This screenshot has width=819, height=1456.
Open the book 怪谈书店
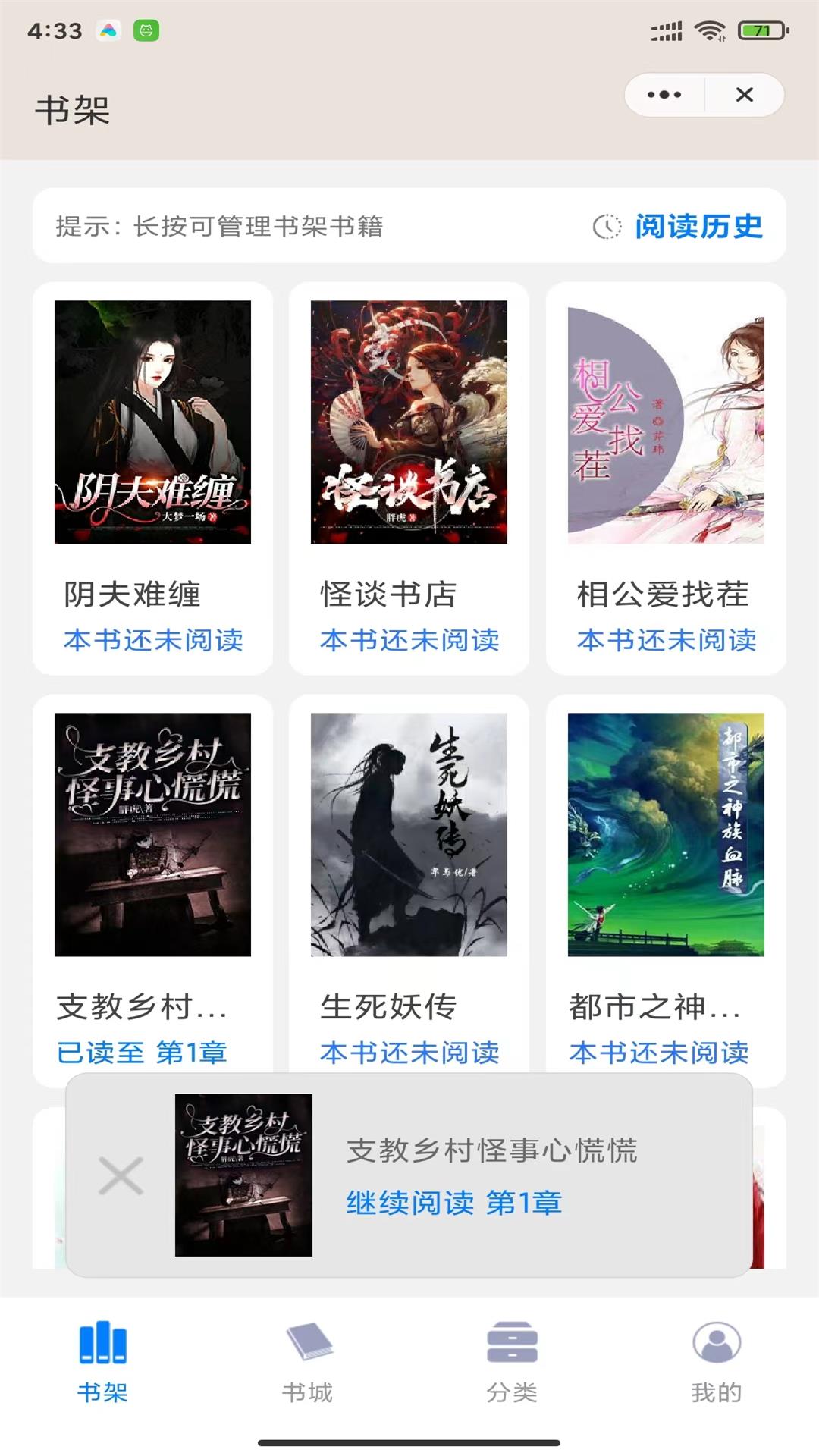pyautogui.click(x=409, y=422)
